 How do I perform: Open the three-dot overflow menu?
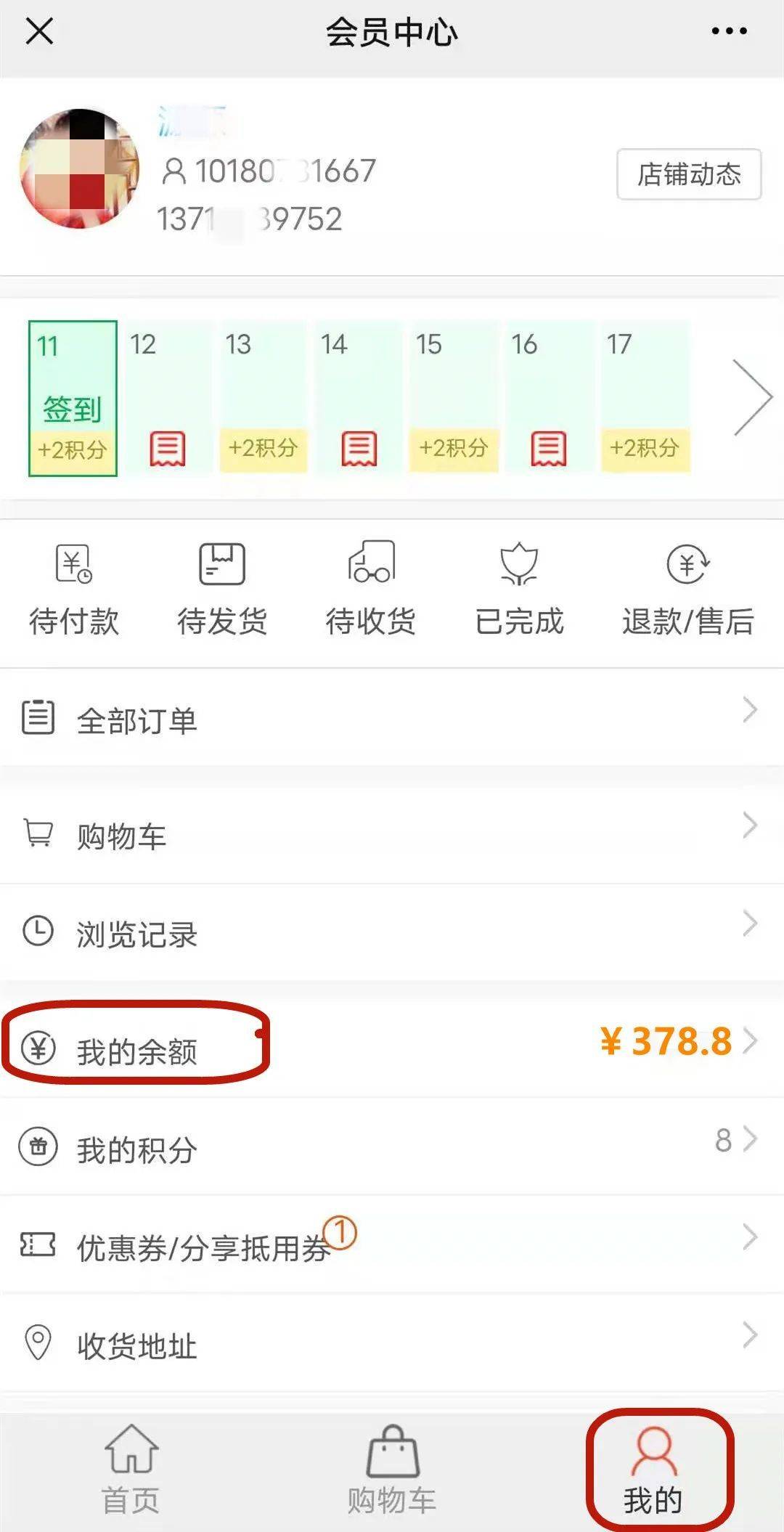tap(729, 31)
